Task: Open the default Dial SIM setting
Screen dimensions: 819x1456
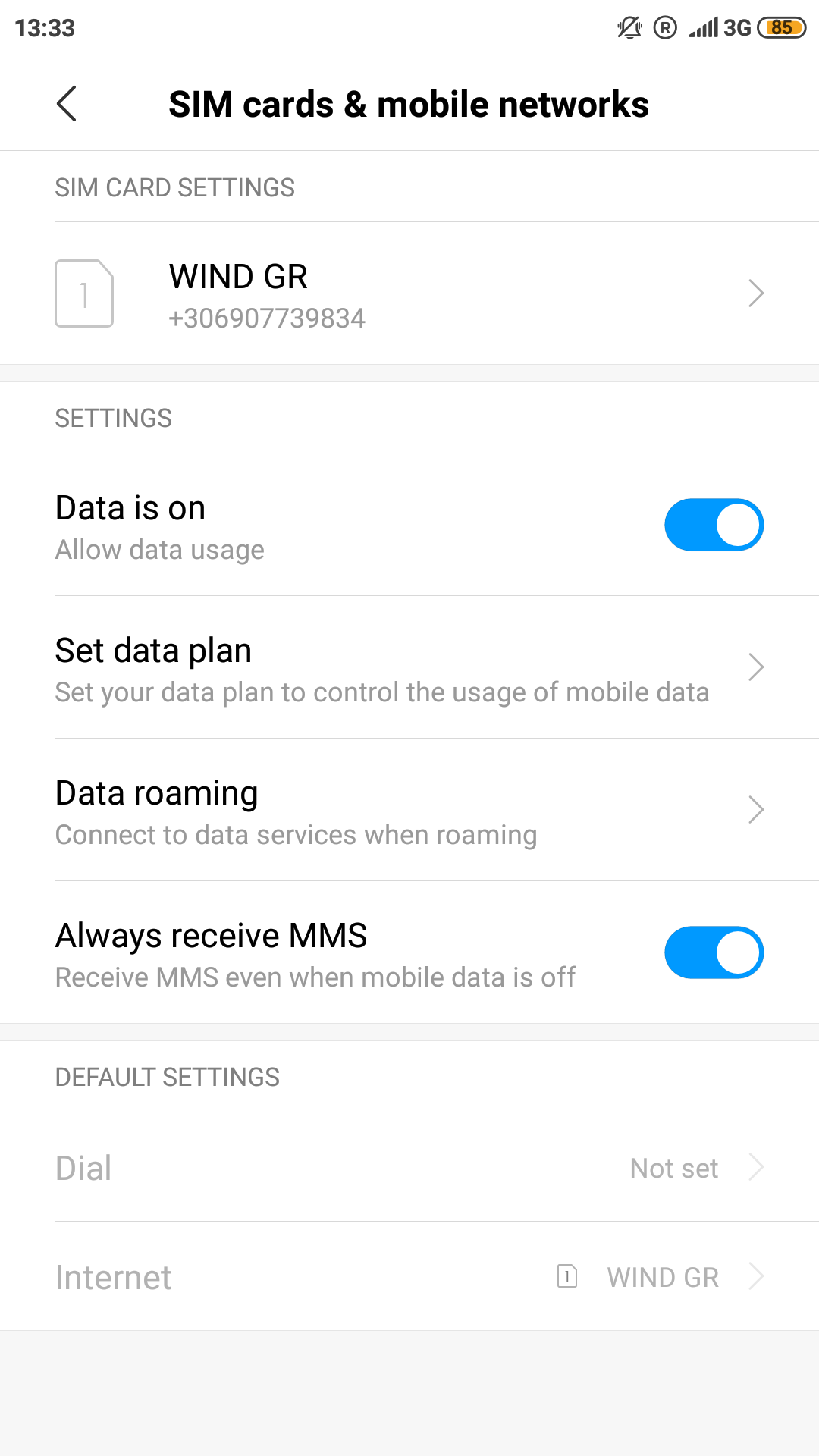Action: pos(409,1168)
